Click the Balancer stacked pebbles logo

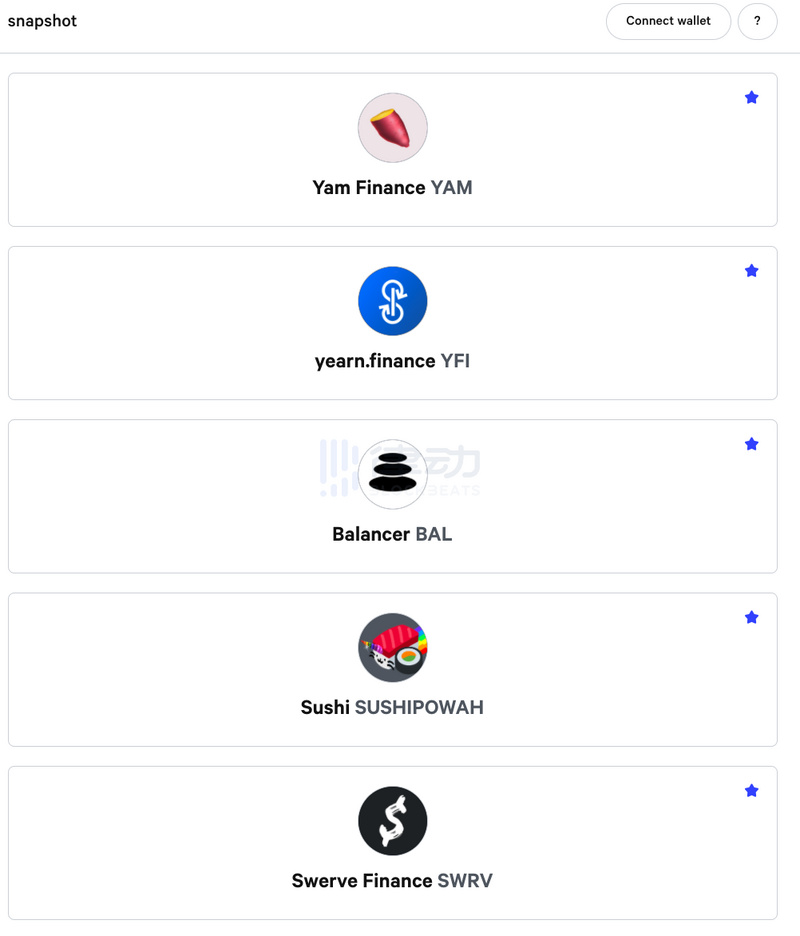click(x=393, y=474)
